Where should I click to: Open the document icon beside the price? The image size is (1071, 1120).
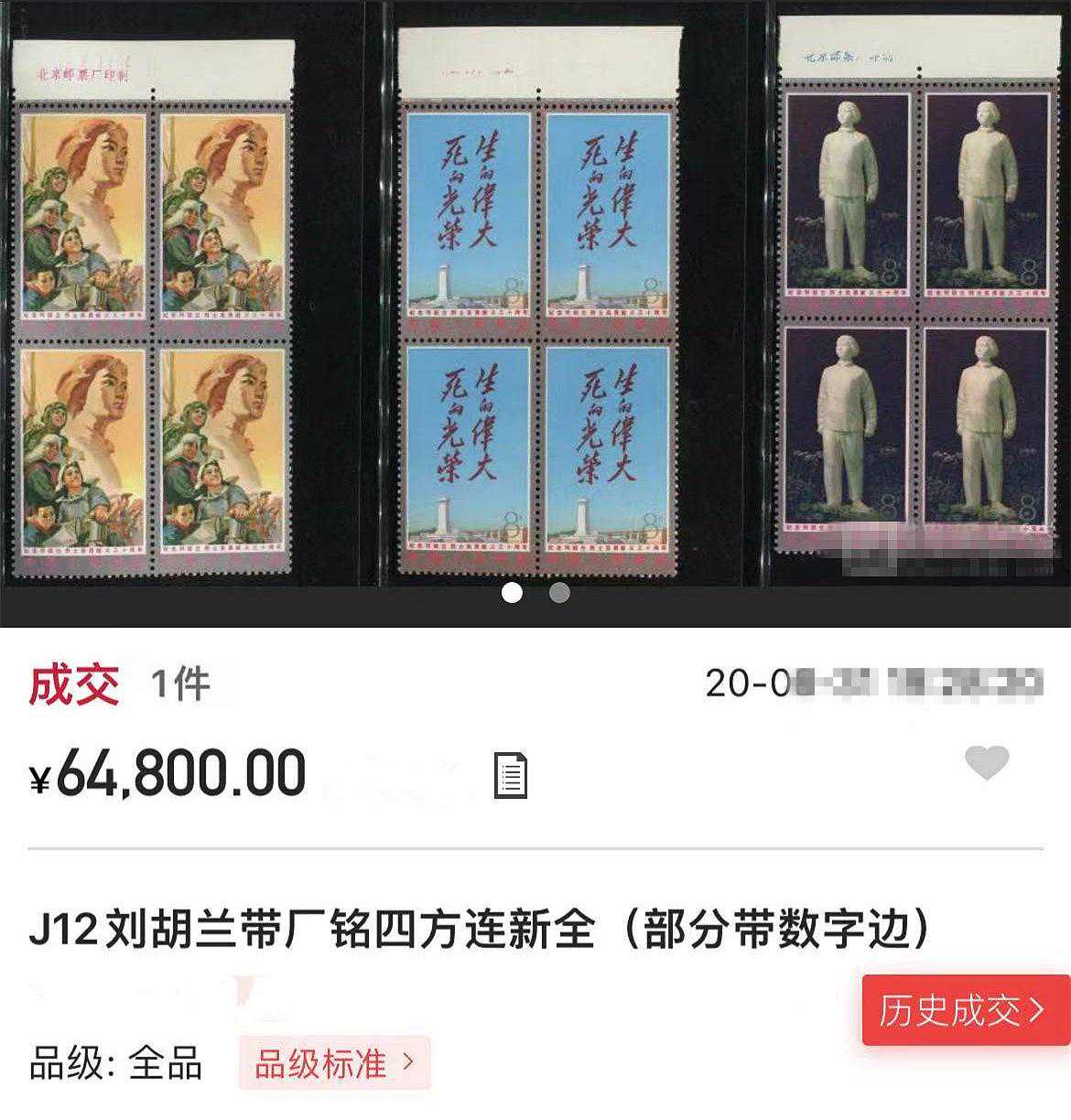point(511,775)
